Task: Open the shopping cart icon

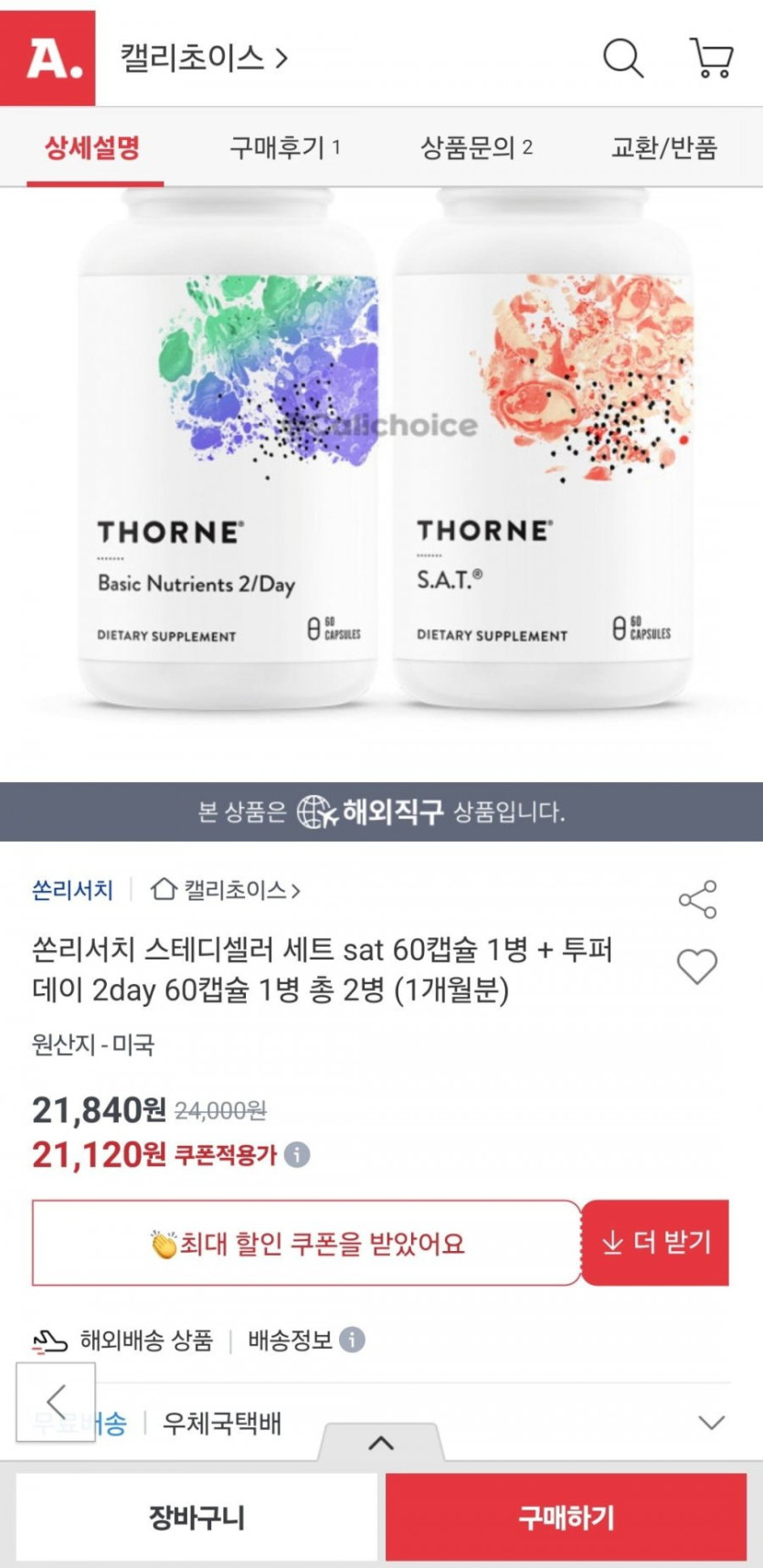Action: pyautogui.click(x=712, y=58)
